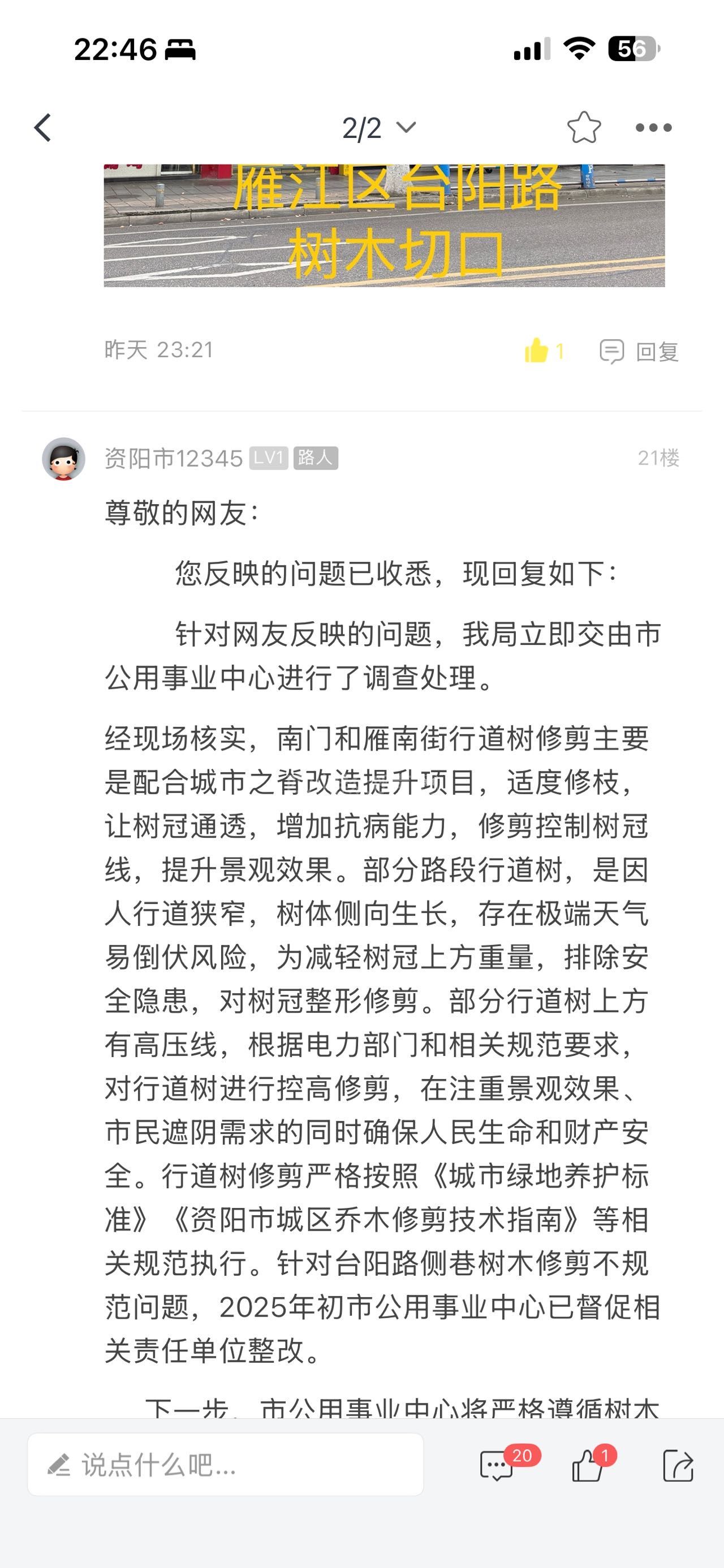Screen dimensions: 724x1568
Task: Favorite this thread with the star icon
Action: pyautogui.click(x=583, y=128)
